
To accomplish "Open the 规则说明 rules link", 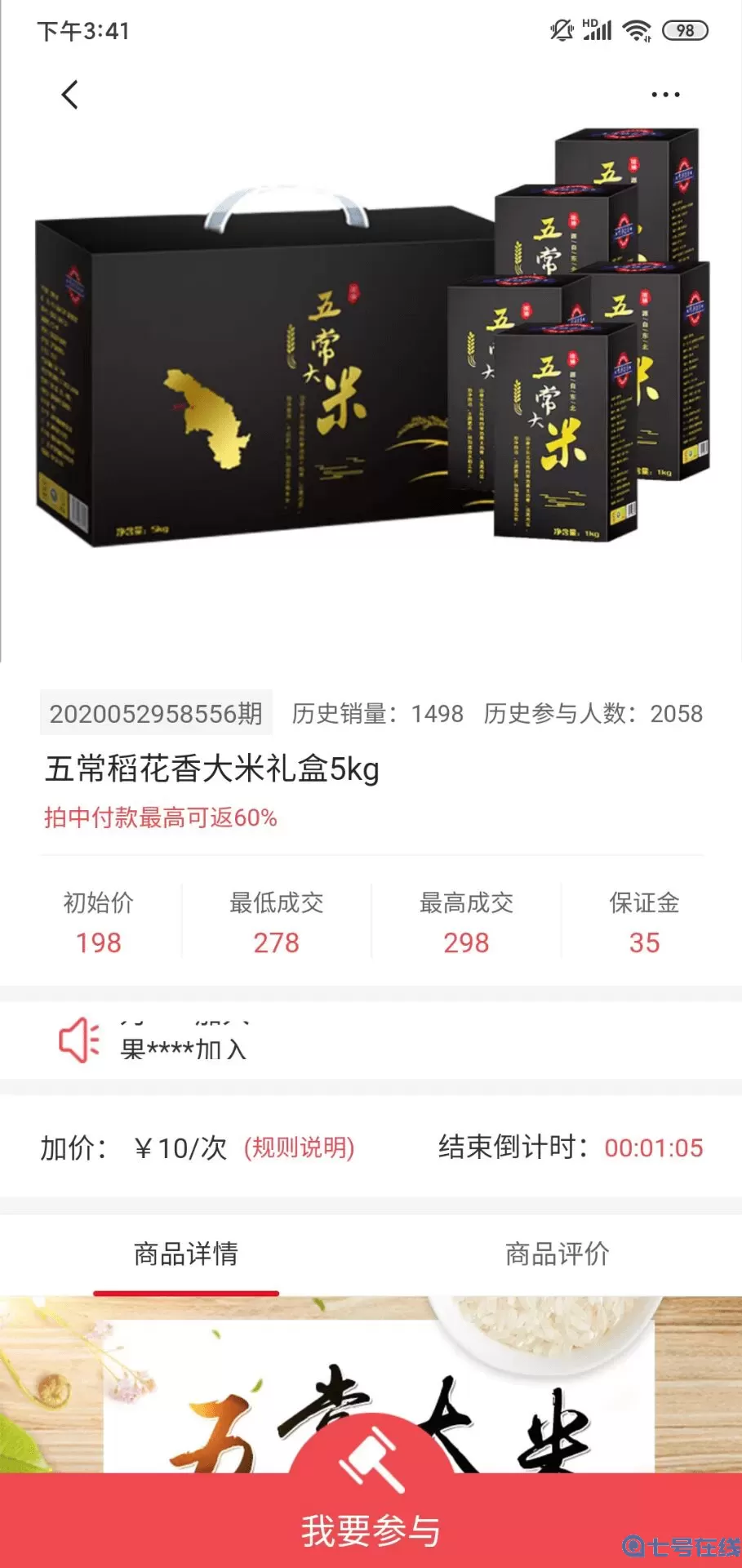I will tap(299, 1147).
